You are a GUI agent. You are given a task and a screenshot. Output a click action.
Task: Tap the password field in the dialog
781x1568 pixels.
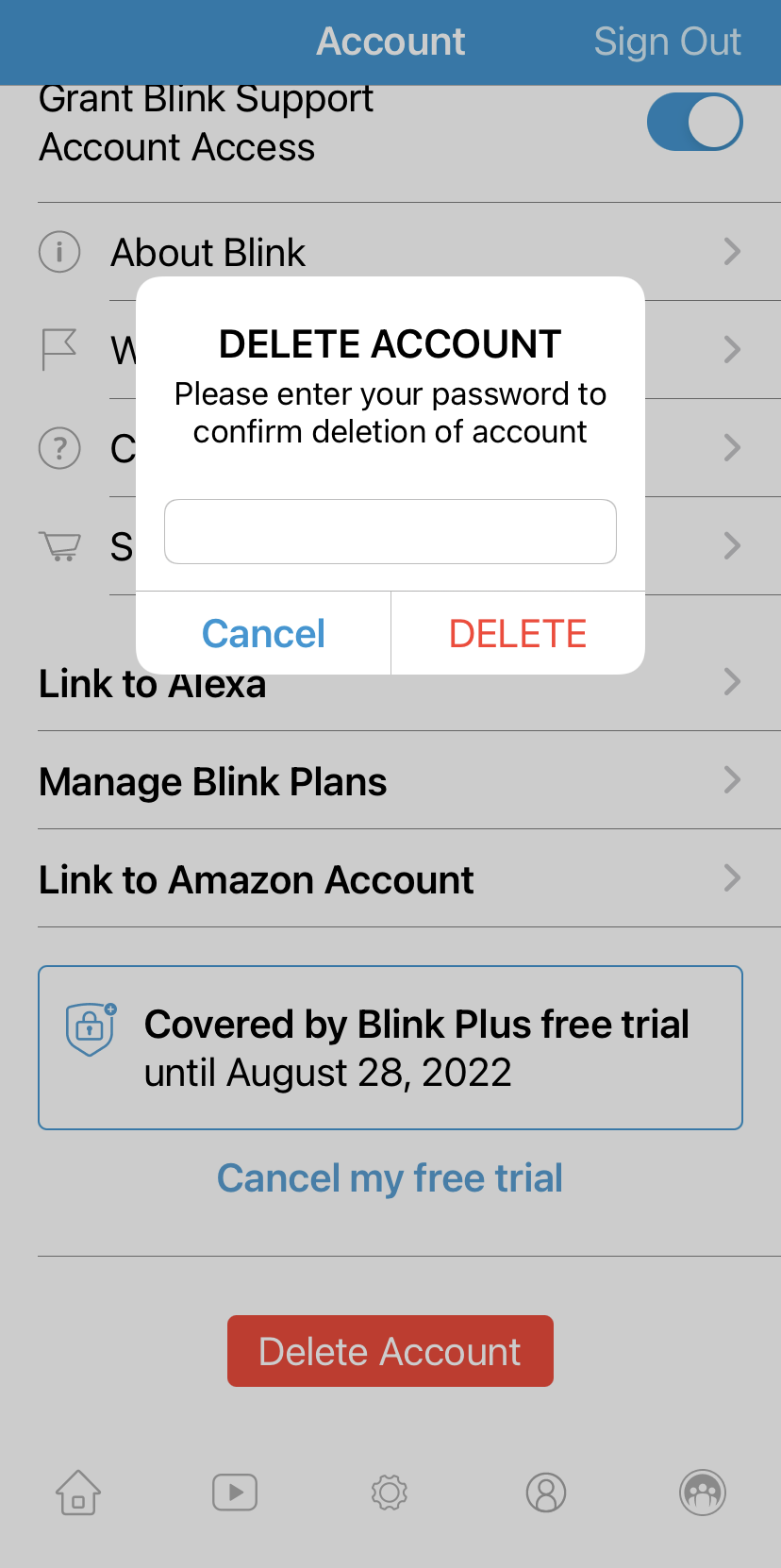[x=390, y=531]
